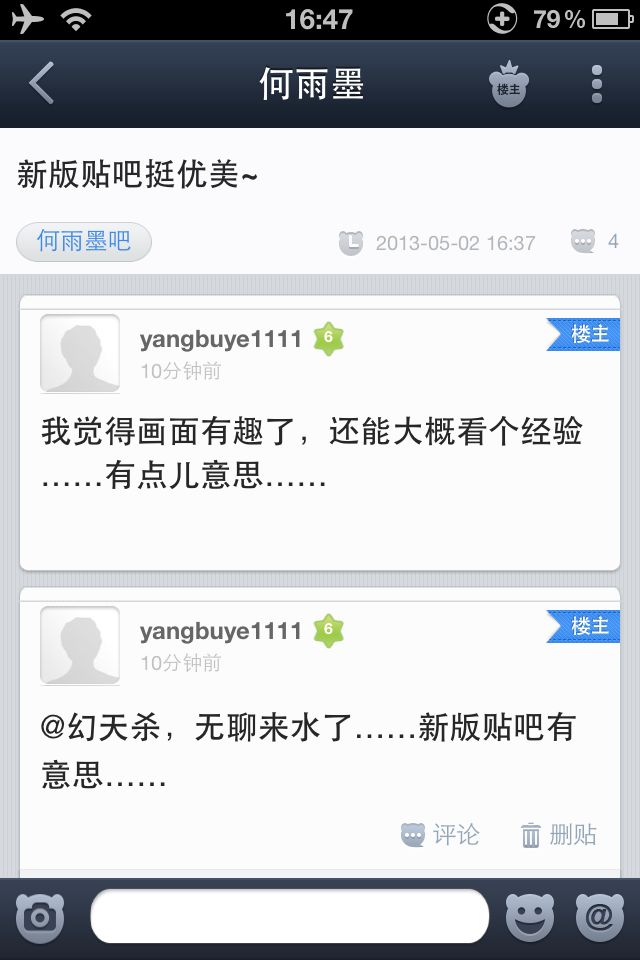Open the 何雨墨吧 forum chip
Viewport: 640px width, 960px height.
[84, 241]
